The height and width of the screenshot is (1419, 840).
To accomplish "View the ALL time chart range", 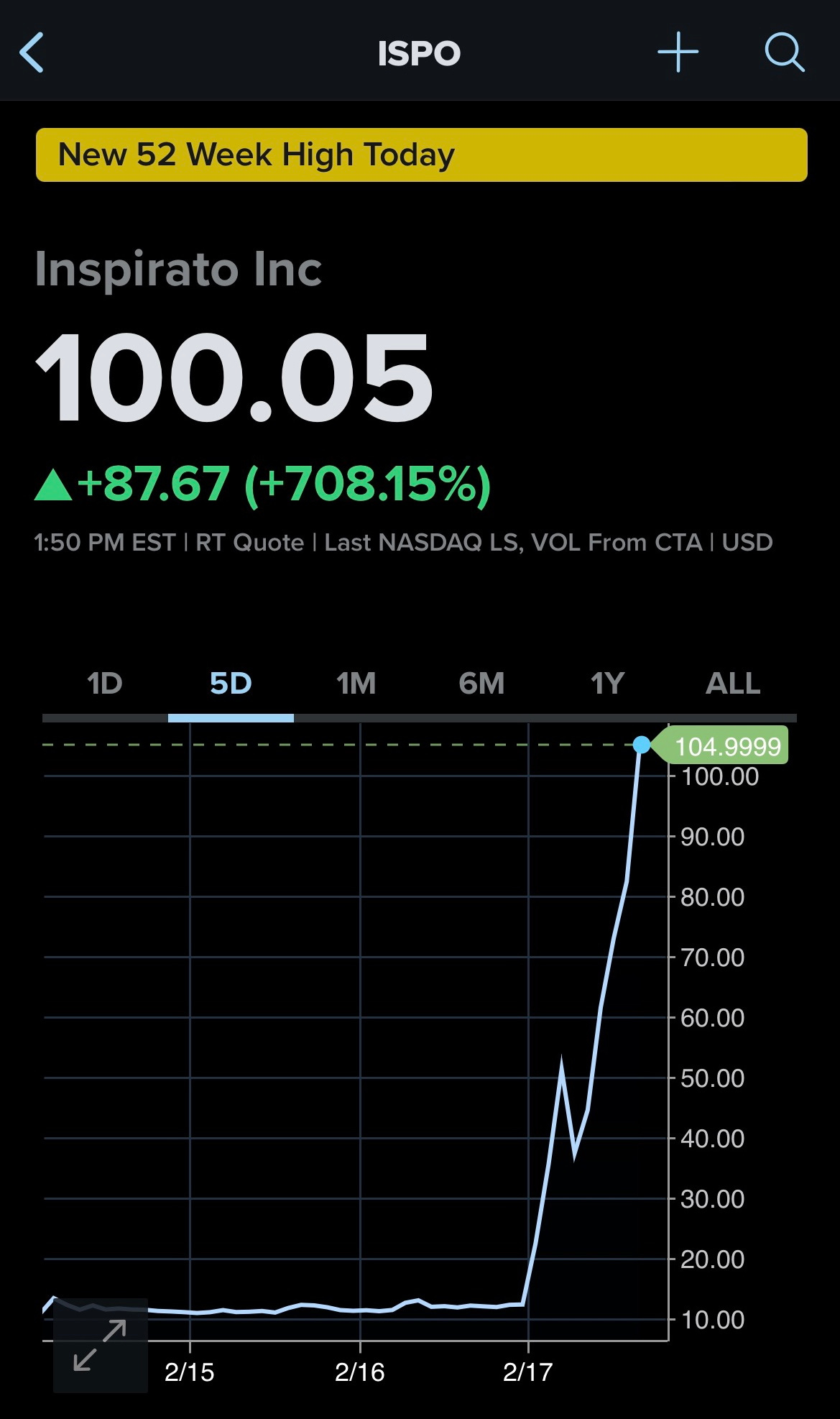I will click(734, 683).
